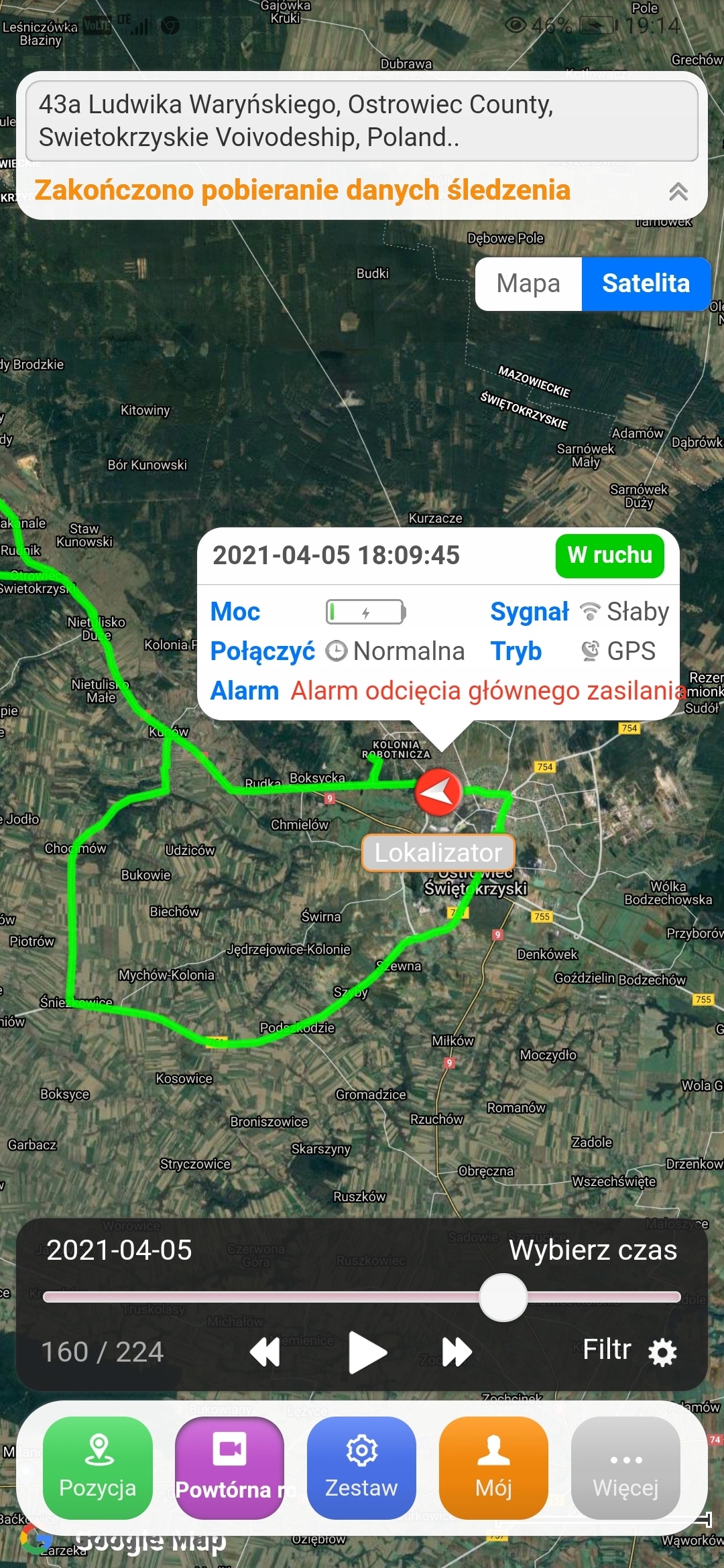This screenshot has height=1568, width=724.
Task: Switch to the Mój profile tab
Action: point(493,1468)
